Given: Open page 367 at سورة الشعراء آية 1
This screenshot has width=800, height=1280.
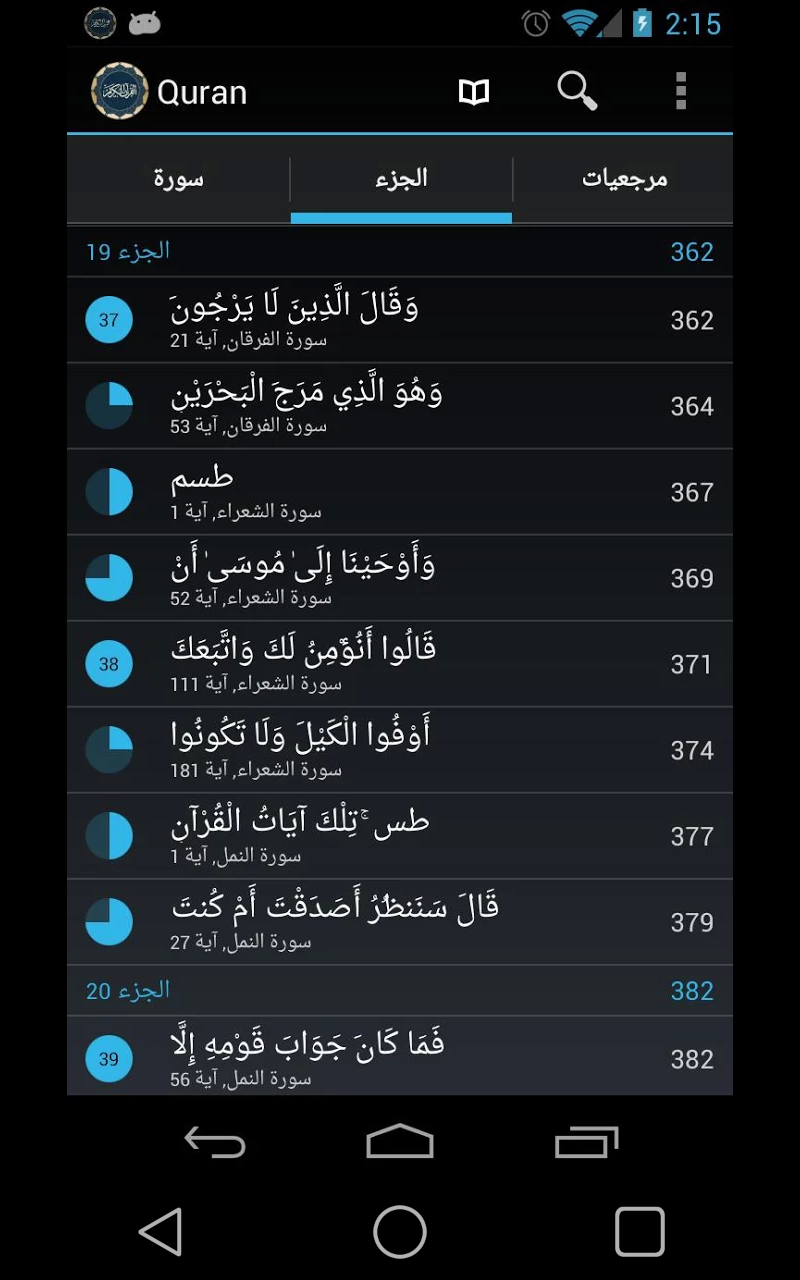Looking at the screenshot, I should 400,492.
